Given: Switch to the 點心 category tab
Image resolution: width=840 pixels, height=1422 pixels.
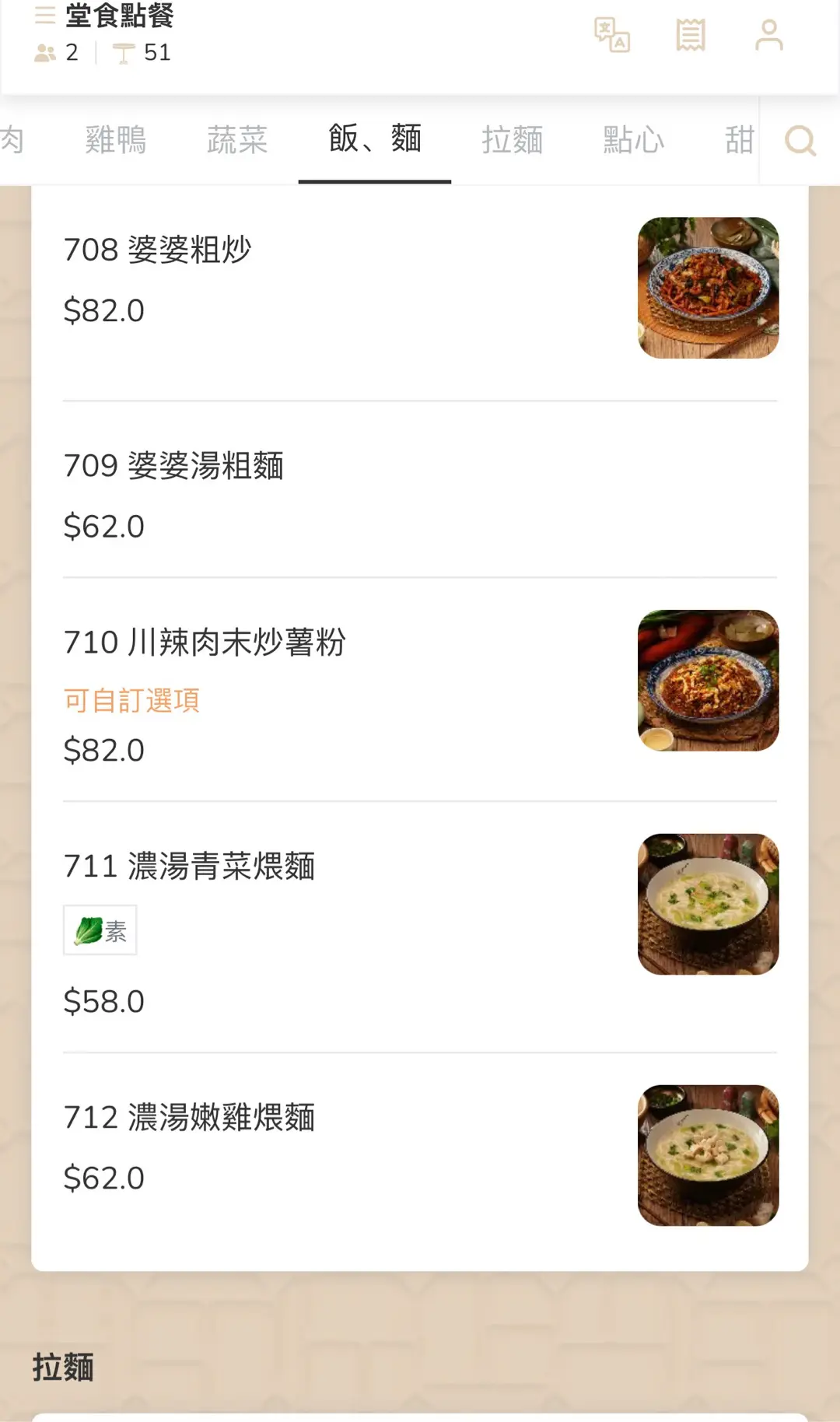Looking at the screenshot, I should 634,140.
